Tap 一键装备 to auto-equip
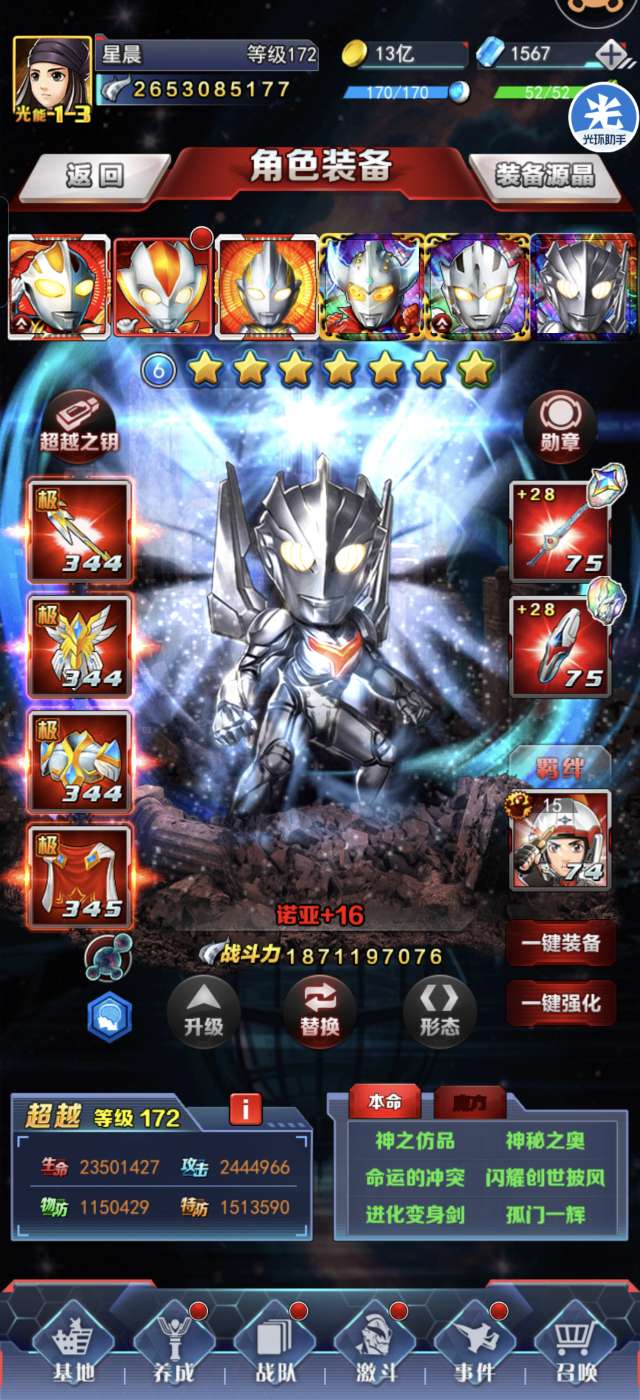Image resolution: width=640 pixels, height=1400 pixels. click(x=561, y=943)
